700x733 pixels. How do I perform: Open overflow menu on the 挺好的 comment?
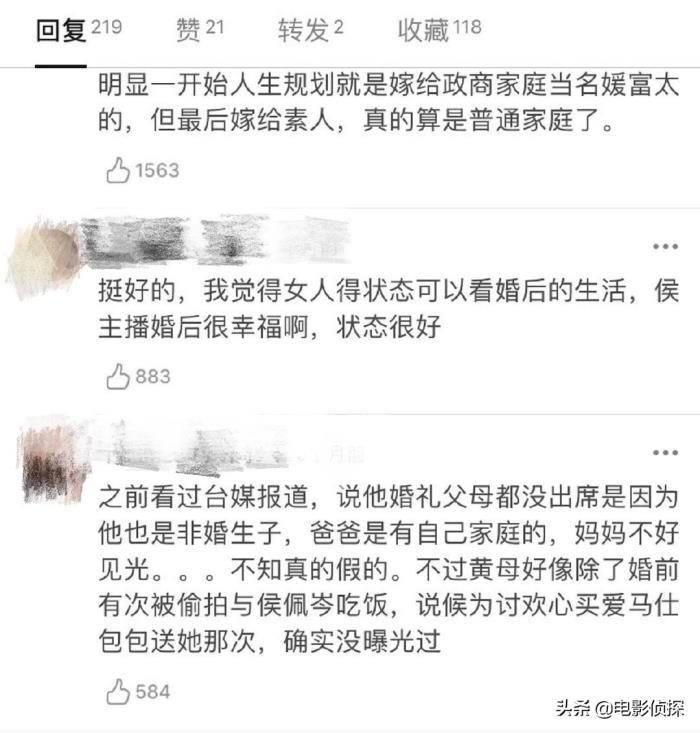[x=664, y=246]
